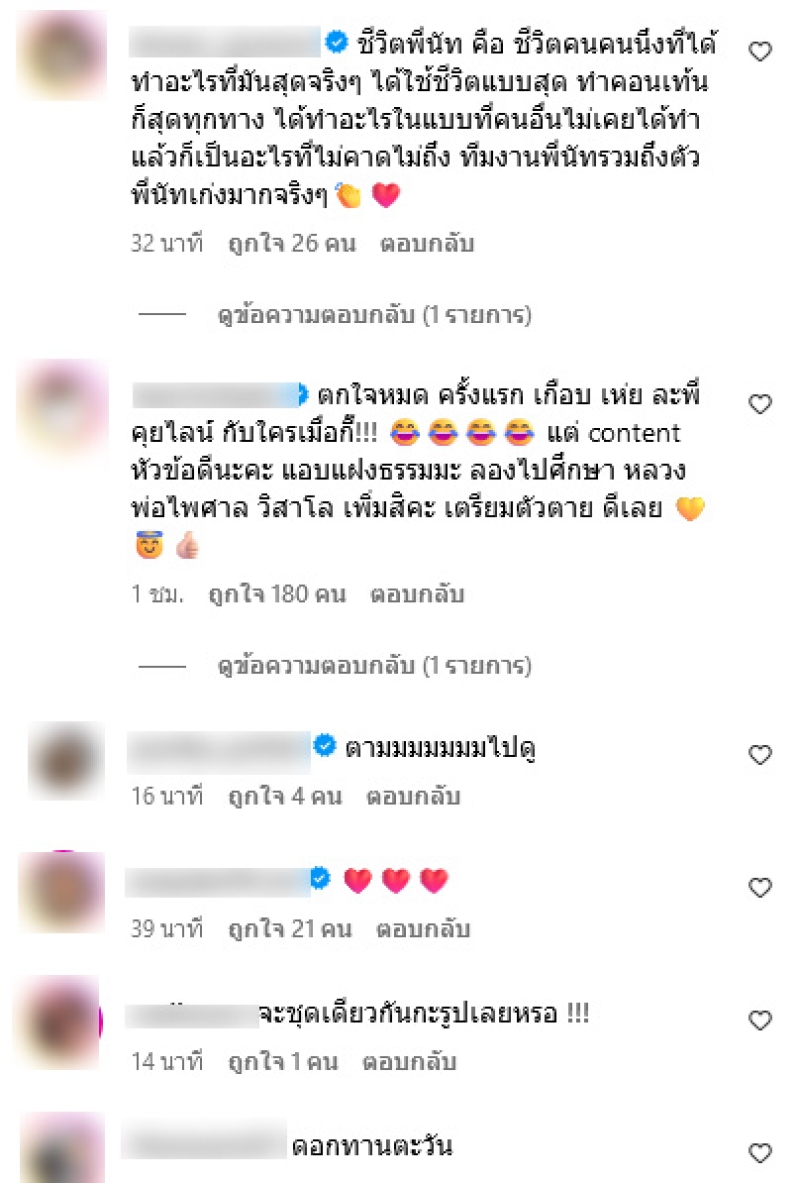
Task: Reply to the comment posted 32 นาที ago
Action: coord(427,243)
